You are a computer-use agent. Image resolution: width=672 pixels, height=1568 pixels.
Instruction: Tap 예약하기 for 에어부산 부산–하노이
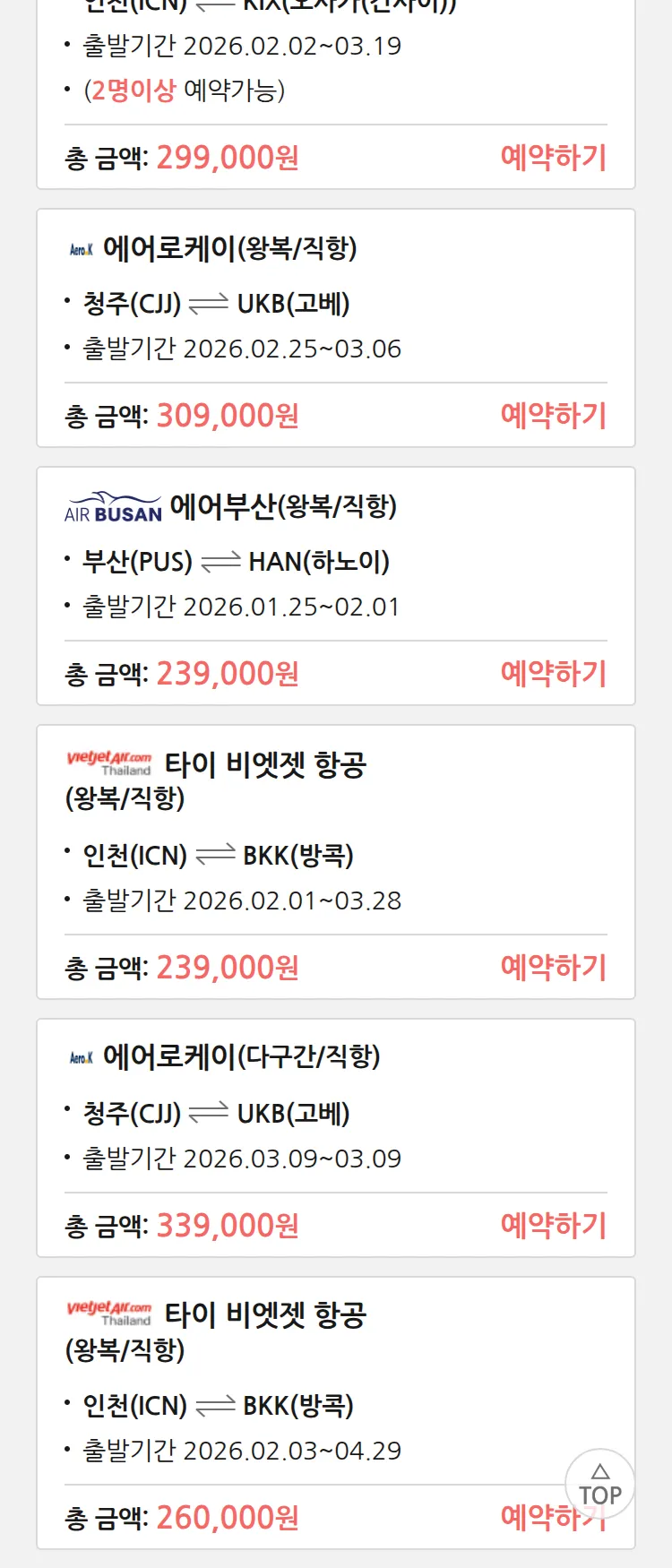tap(553, 674)
